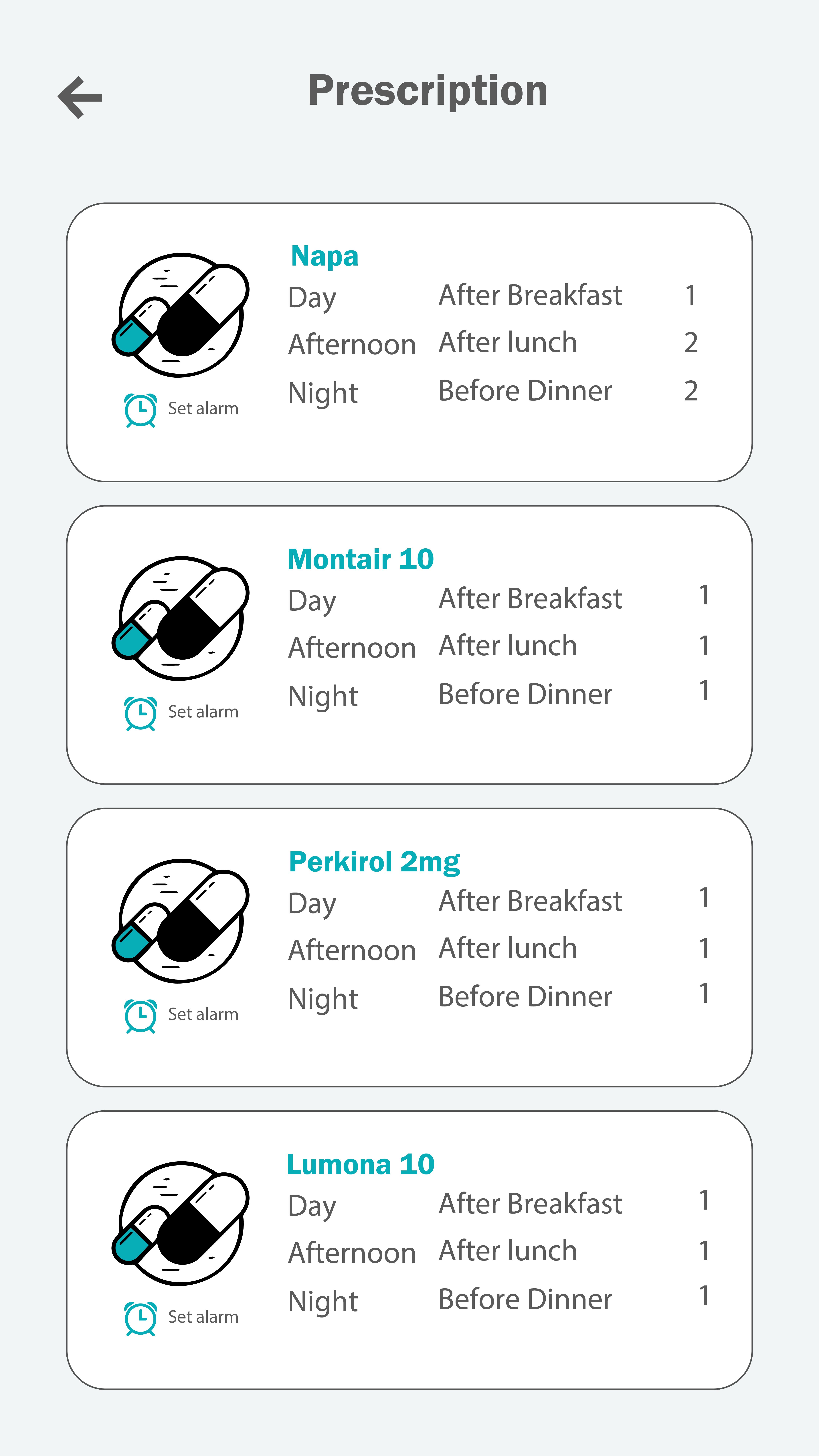Screen dimensions: 819x1456
Task: Set alarm for Montair 10
Action: click(x=181, y=712)
